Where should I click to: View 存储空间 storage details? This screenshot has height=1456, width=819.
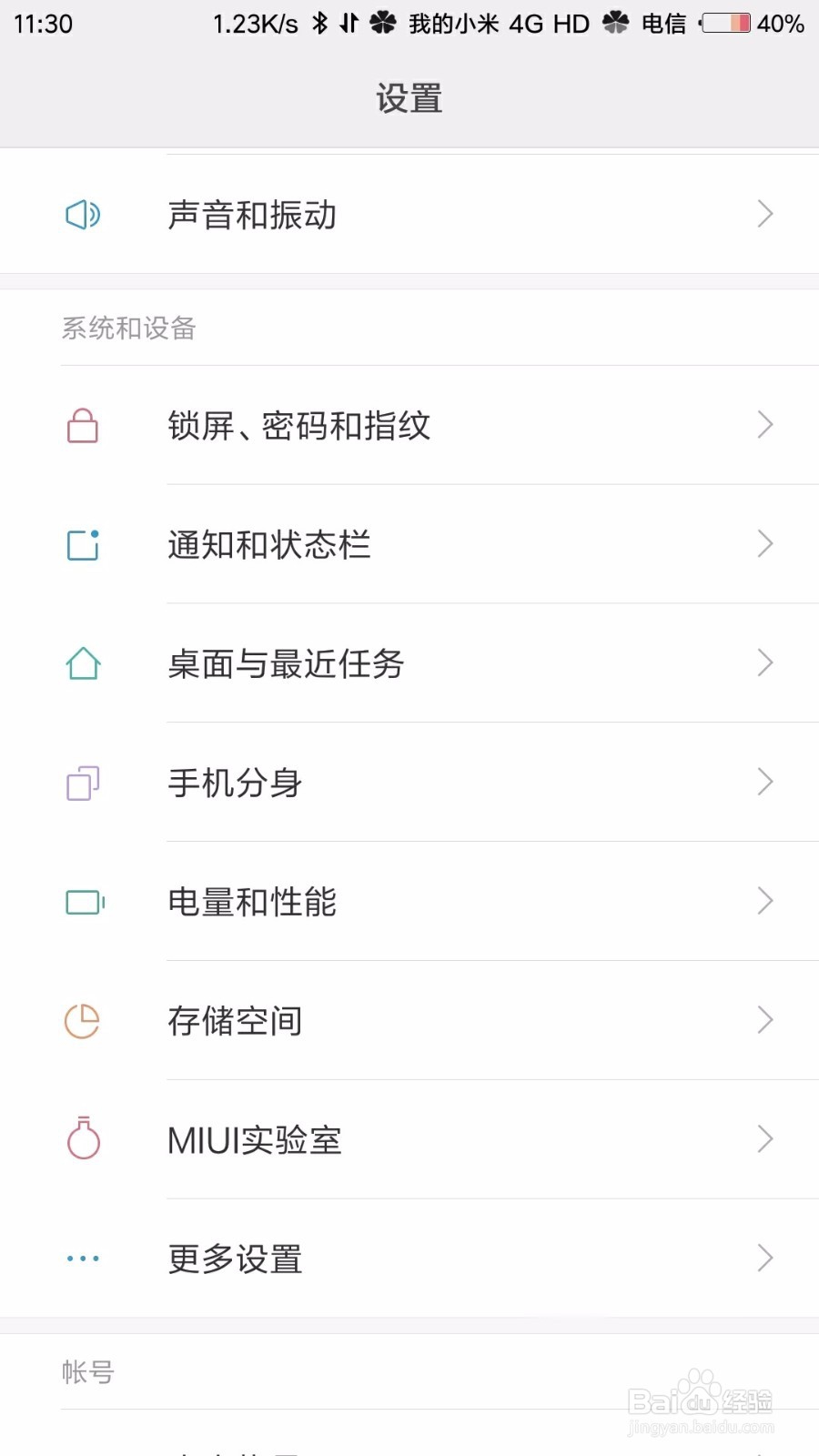coord(409,1020)
